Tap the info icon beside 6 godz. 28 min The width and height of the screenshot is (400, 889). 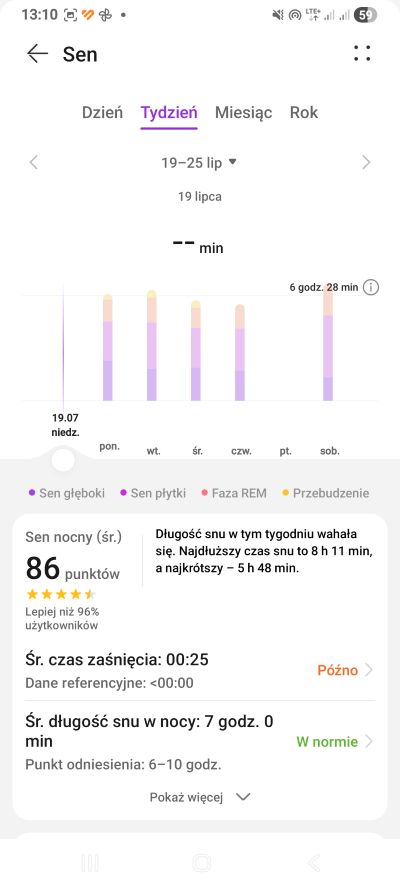[371, 287]
